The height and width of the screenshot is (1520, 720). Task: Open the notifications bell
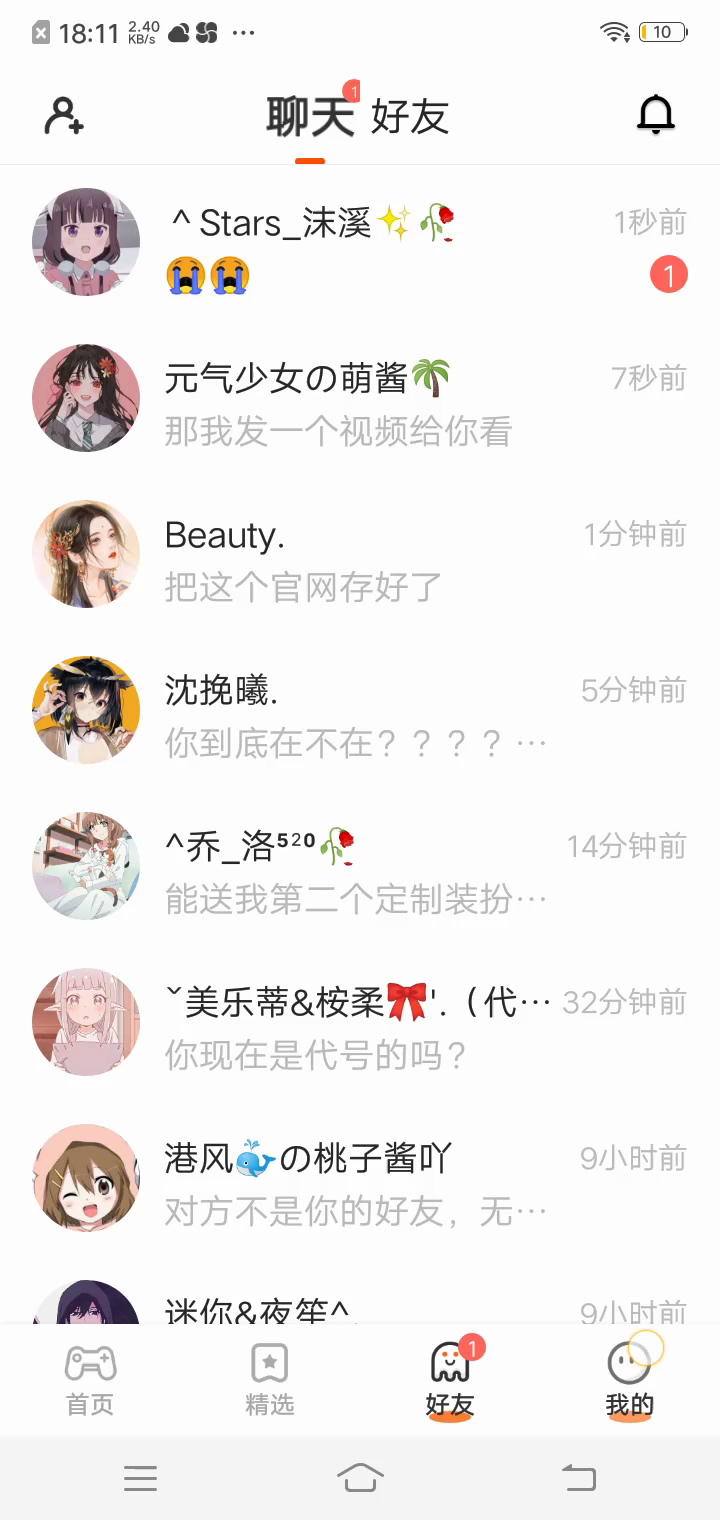point(656,116)
